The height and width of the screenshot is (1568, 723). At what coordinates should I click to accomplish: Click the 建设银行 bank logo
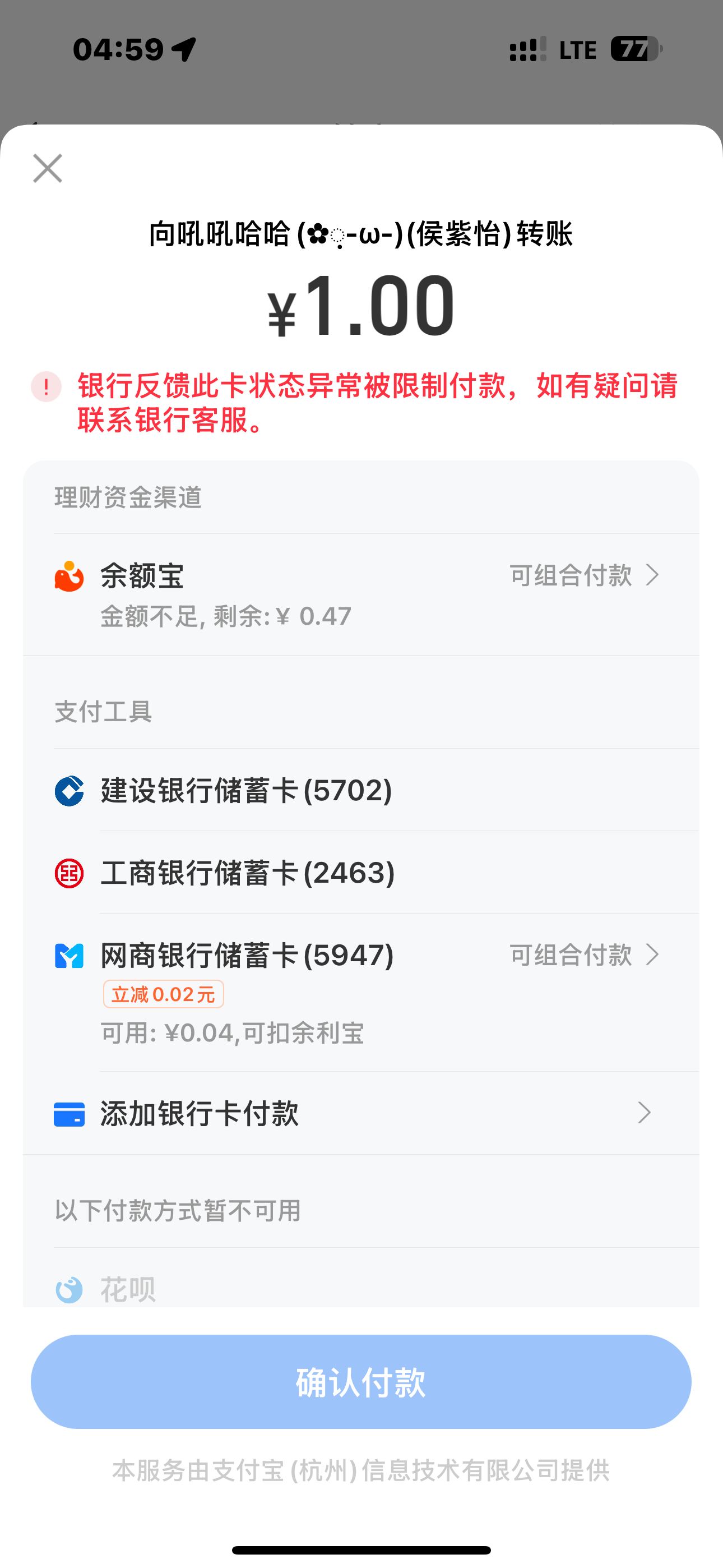(x=69, y=790)
